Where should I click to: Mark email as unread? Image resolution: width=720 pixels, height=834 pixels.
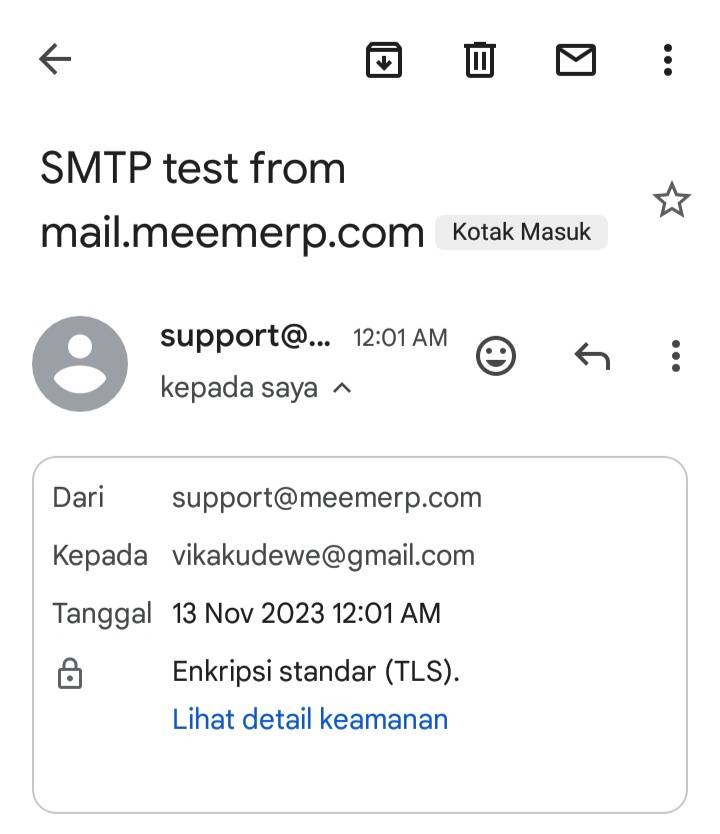tap(576, 60)
